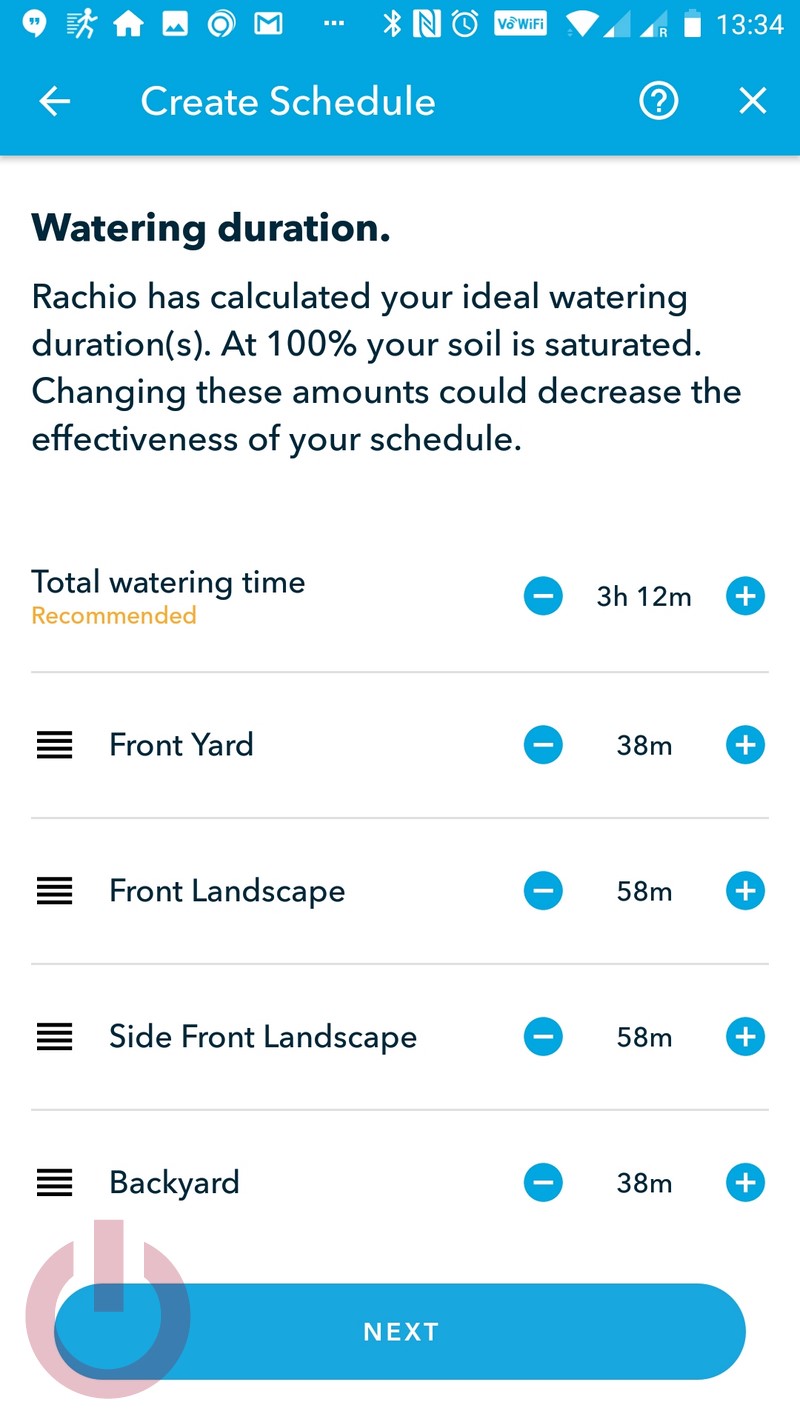Tap minus for Side Front Landscape
This screenshot has height=1422, width=800.
coord(543,1037)
